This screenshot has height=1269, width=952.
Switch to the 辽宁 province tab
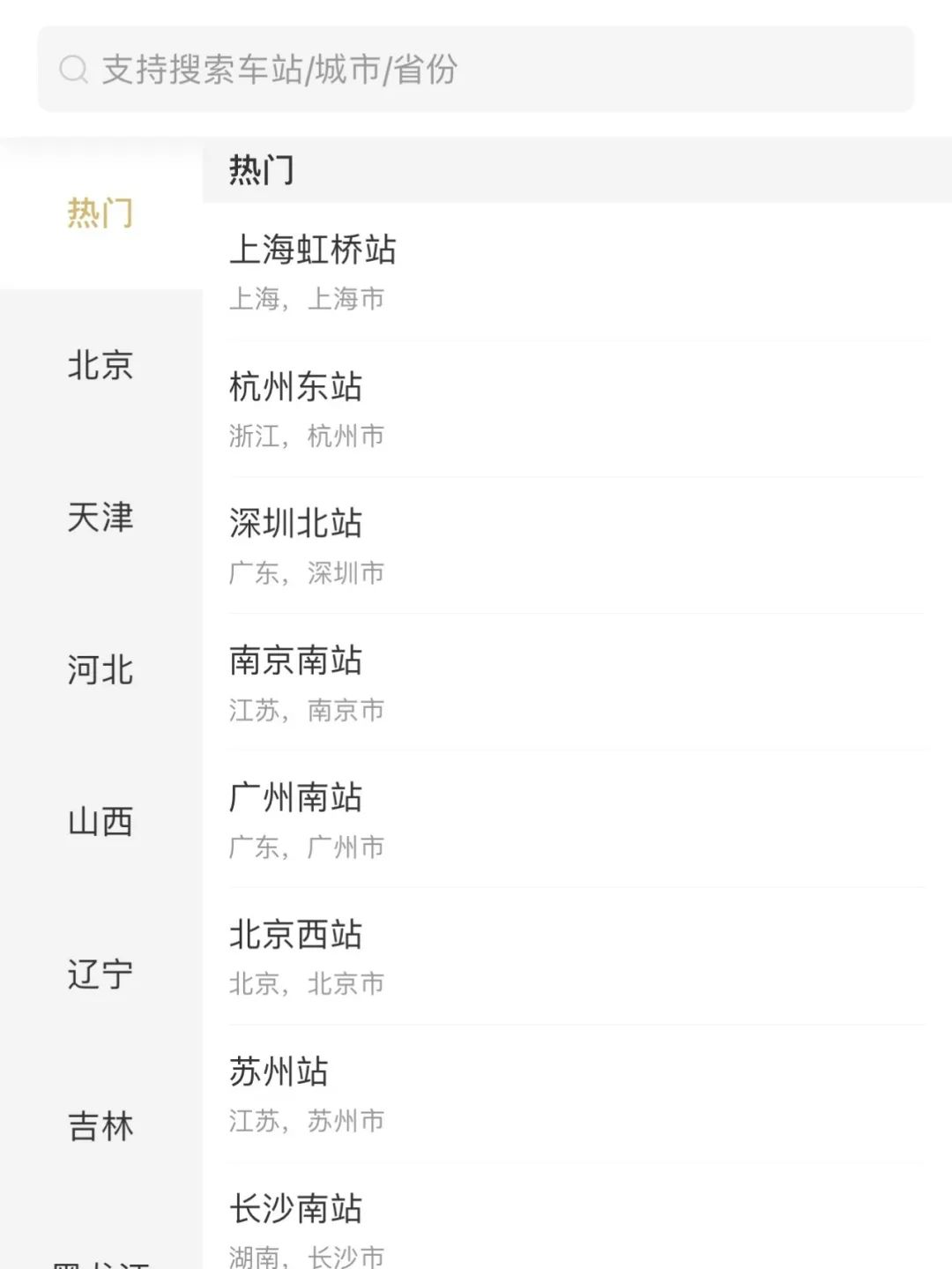click(100, 974)
